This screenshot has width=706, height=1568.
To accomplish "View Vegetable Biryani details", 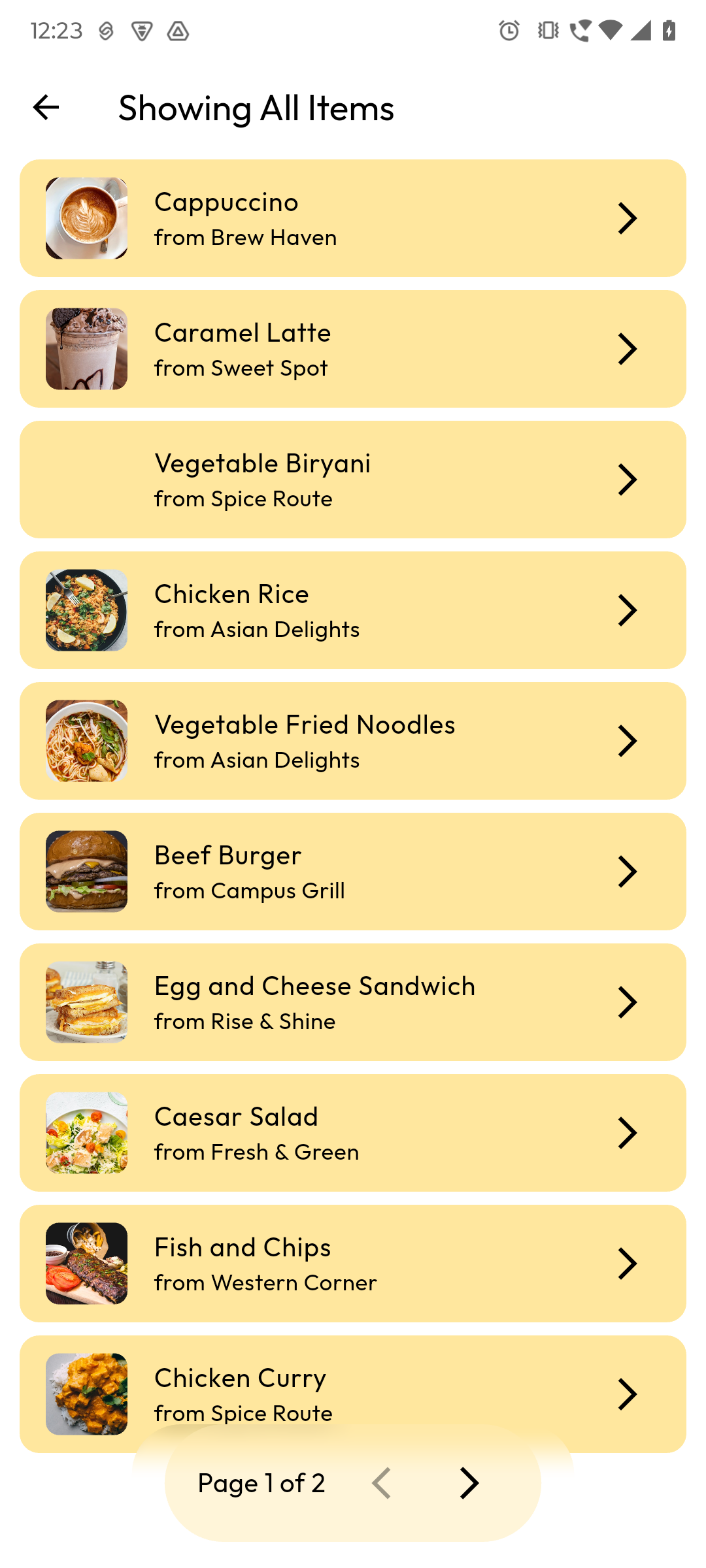I will (x=353, y=480).
